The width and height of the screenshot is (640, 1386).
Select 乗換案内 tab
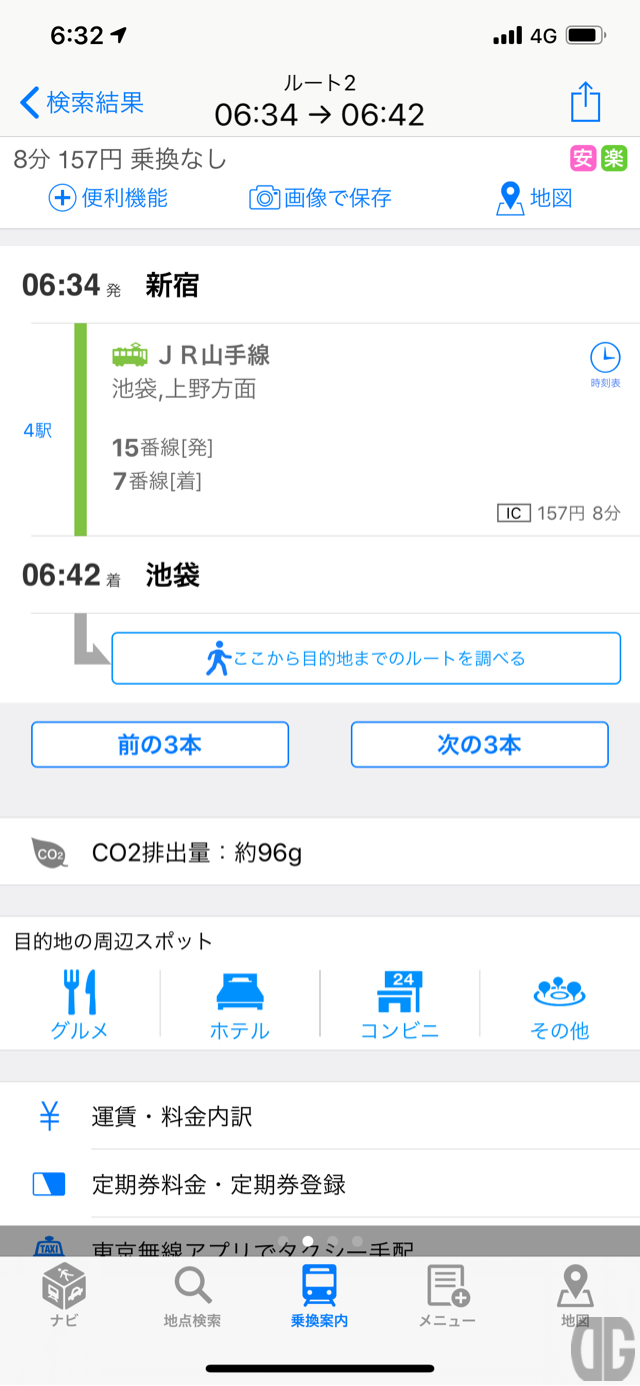pos(320,1296)
